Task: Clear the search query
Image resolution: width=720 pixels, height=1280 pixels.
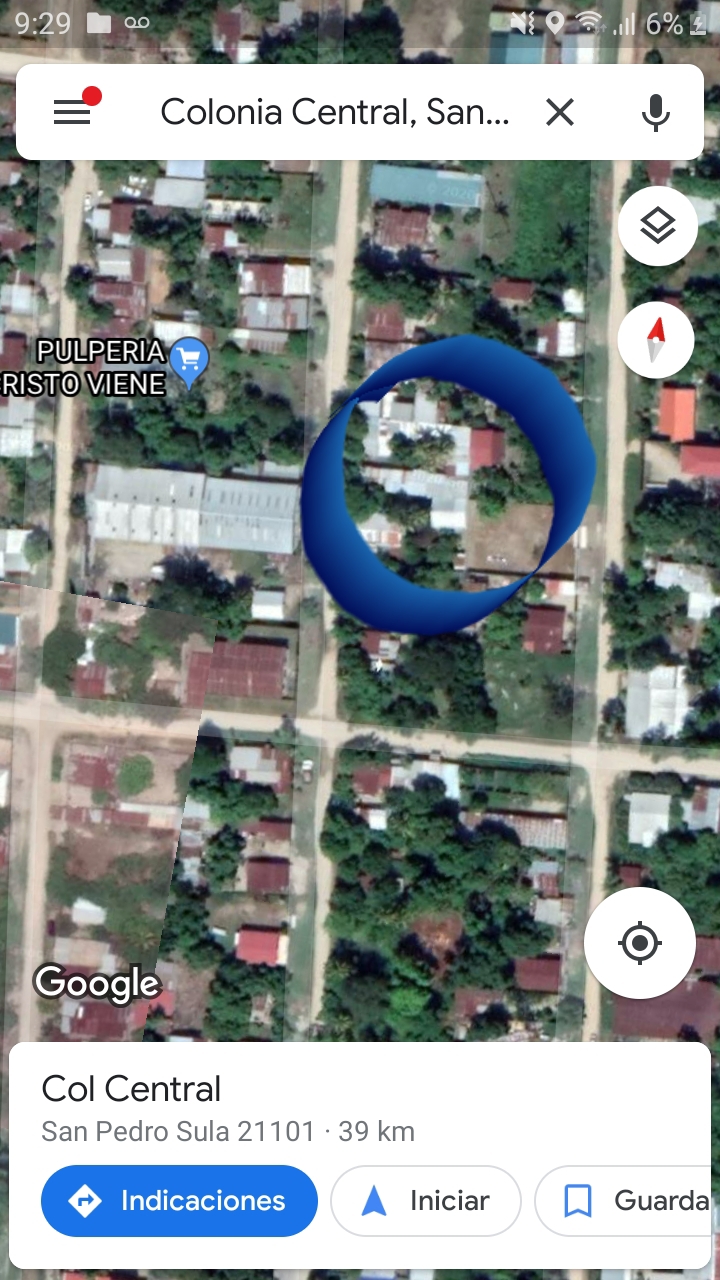Action: (x=560, y=112)
